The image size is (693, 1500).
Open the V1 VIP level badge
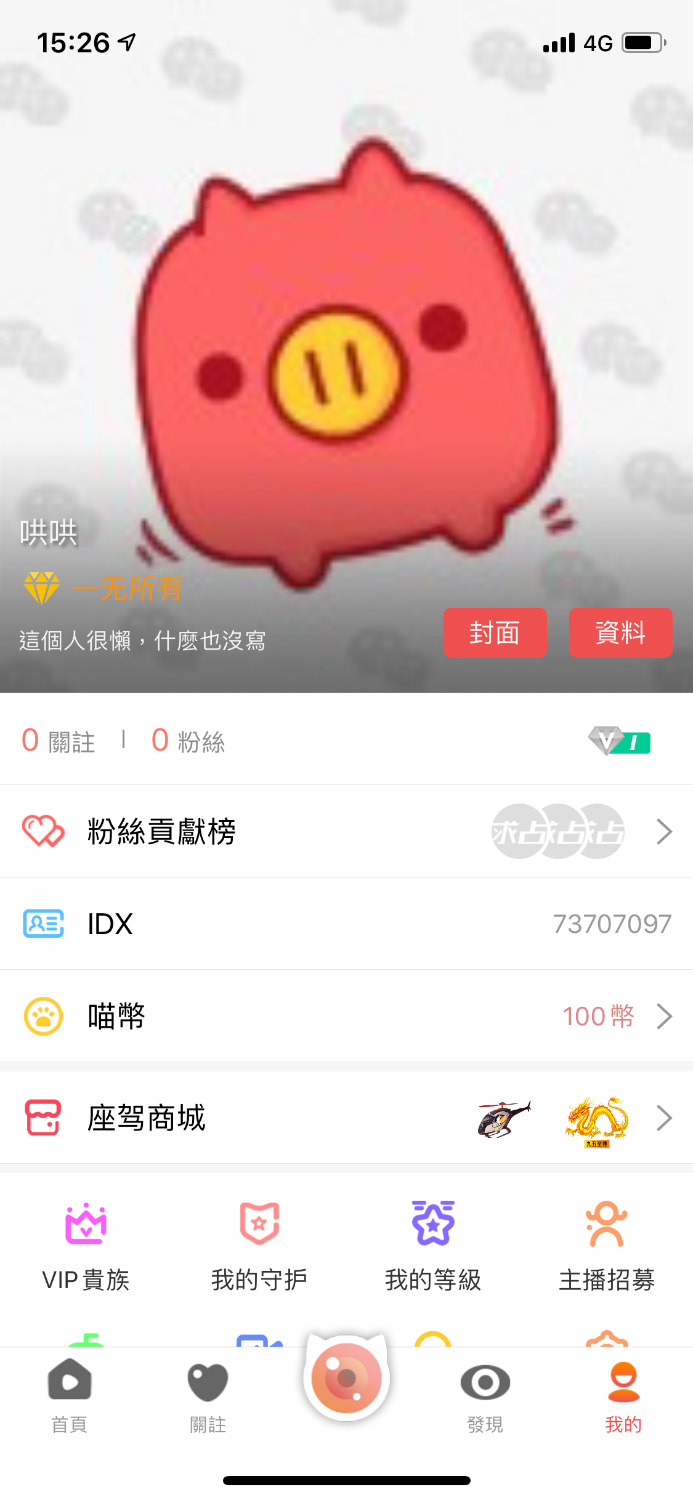click(x=619, y=741)
